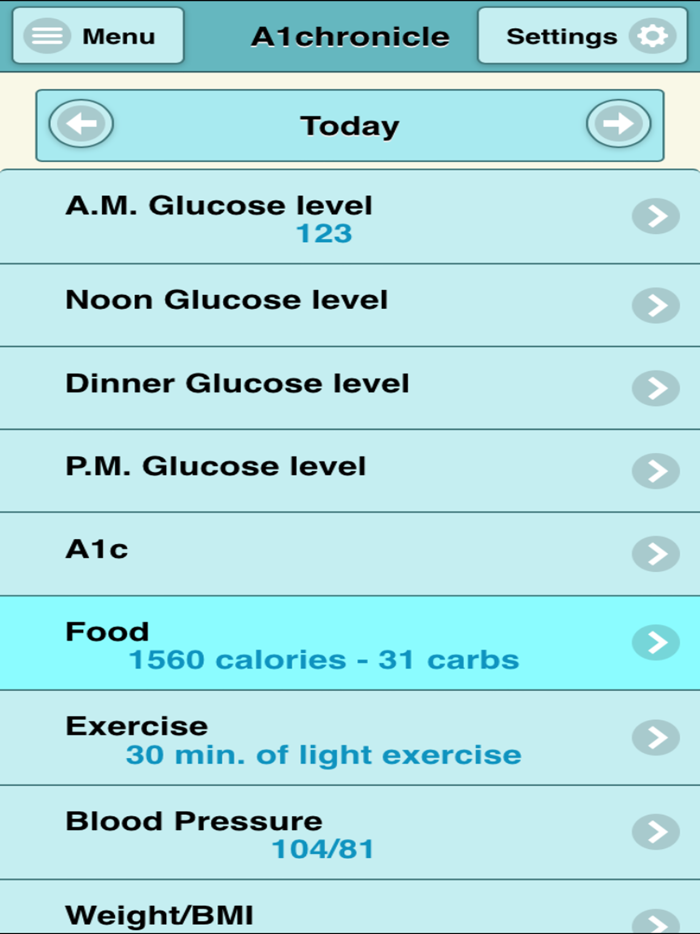Go to the next day
The width and height of the screenshot is (700, 934).
618,125
